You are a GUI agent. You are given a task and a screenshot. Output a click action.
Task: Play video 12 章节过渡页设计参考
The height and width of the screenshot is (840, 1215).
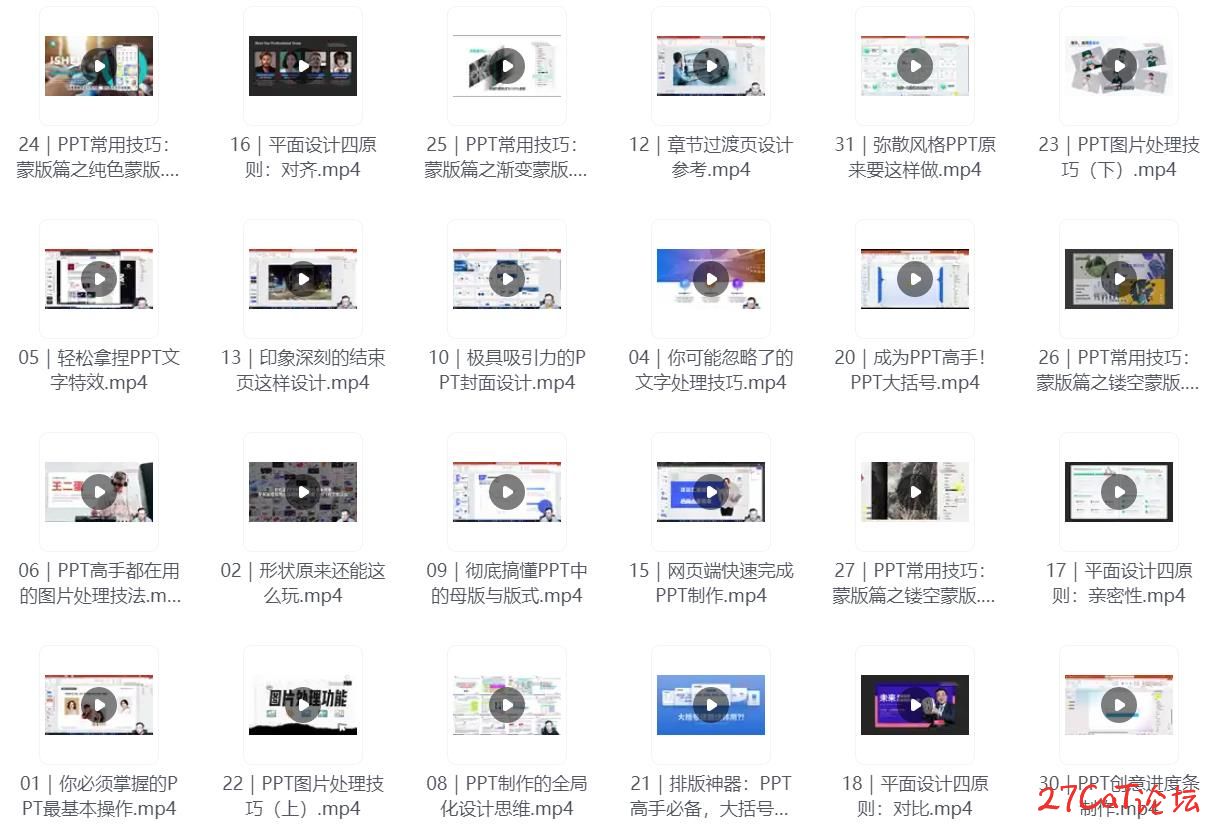click(x=711, y=66)
